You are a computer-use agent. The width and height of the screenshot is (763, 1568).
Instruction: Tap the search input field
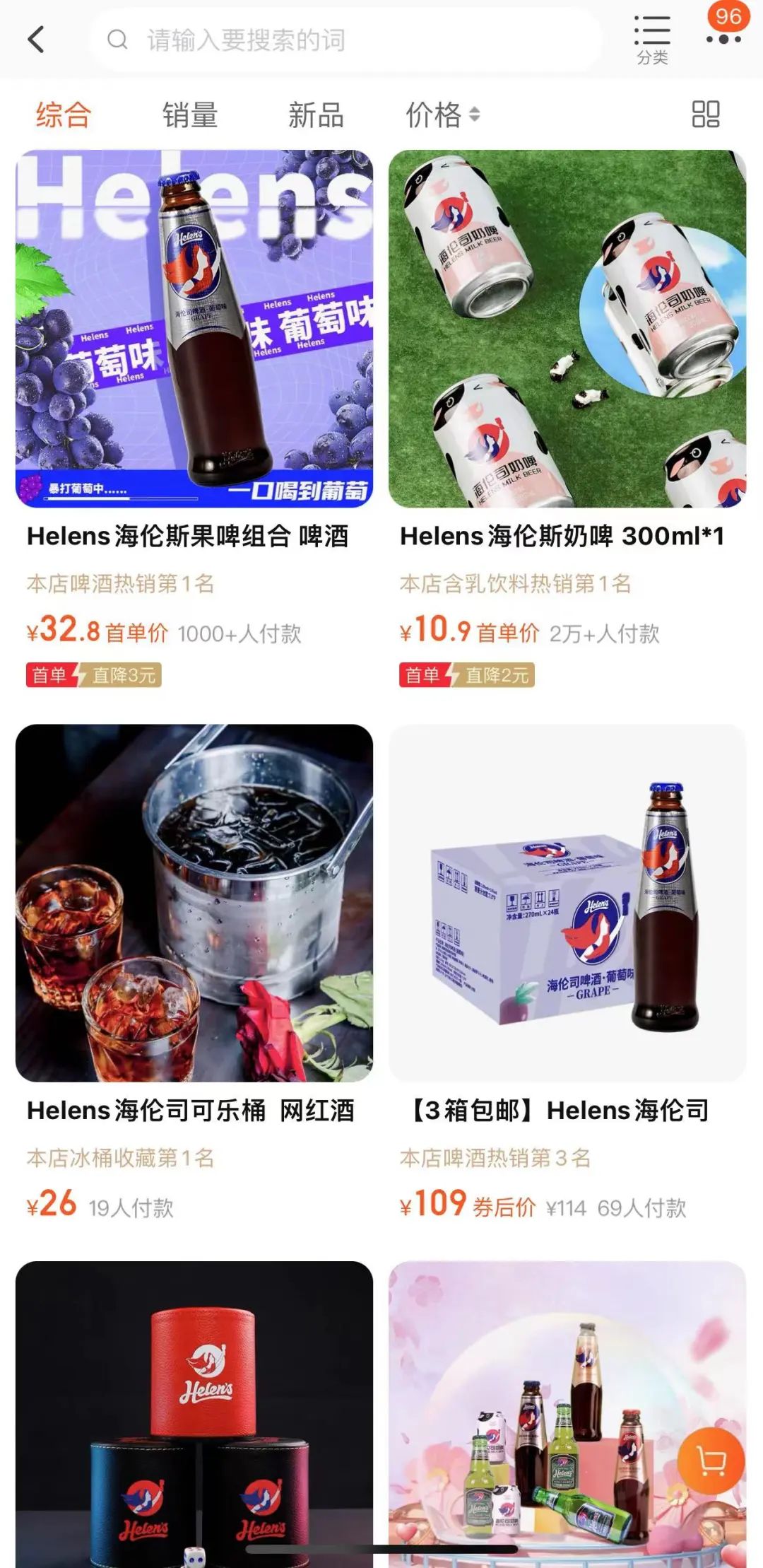[x=346, y=40]
